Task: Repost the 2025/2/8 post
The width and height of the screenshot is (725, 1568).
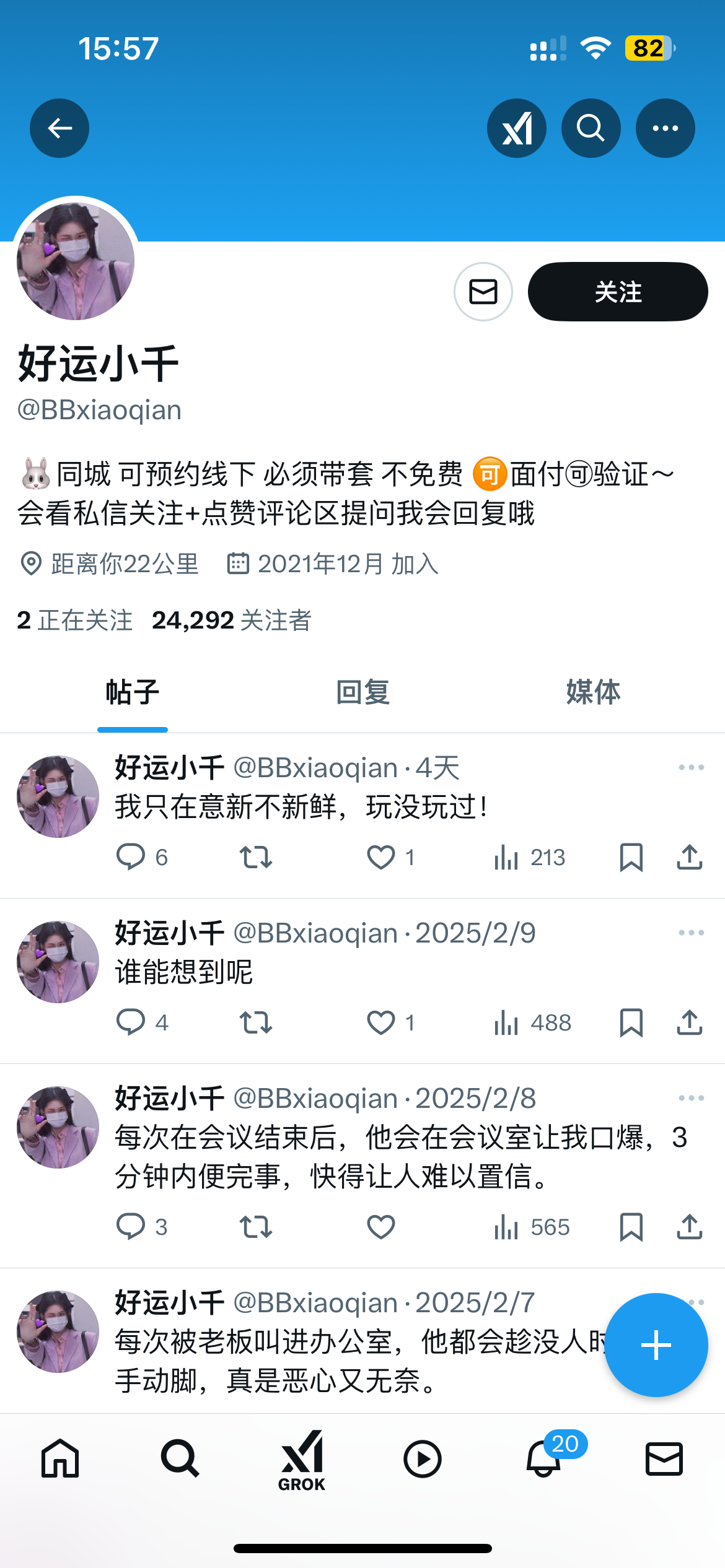Action: [x=256, y=1227]
